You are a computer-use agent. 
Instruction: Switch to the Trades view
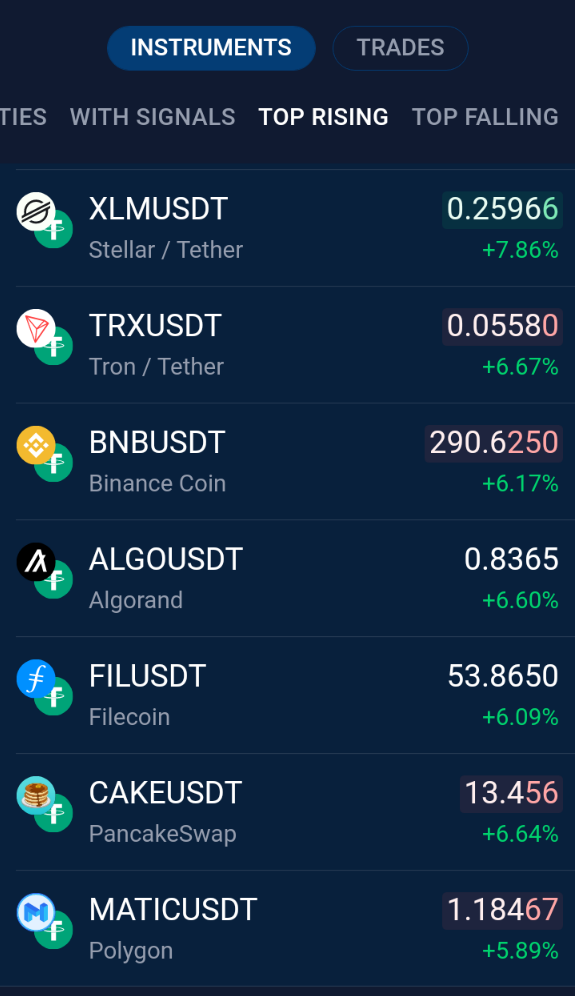click(400, 48)
